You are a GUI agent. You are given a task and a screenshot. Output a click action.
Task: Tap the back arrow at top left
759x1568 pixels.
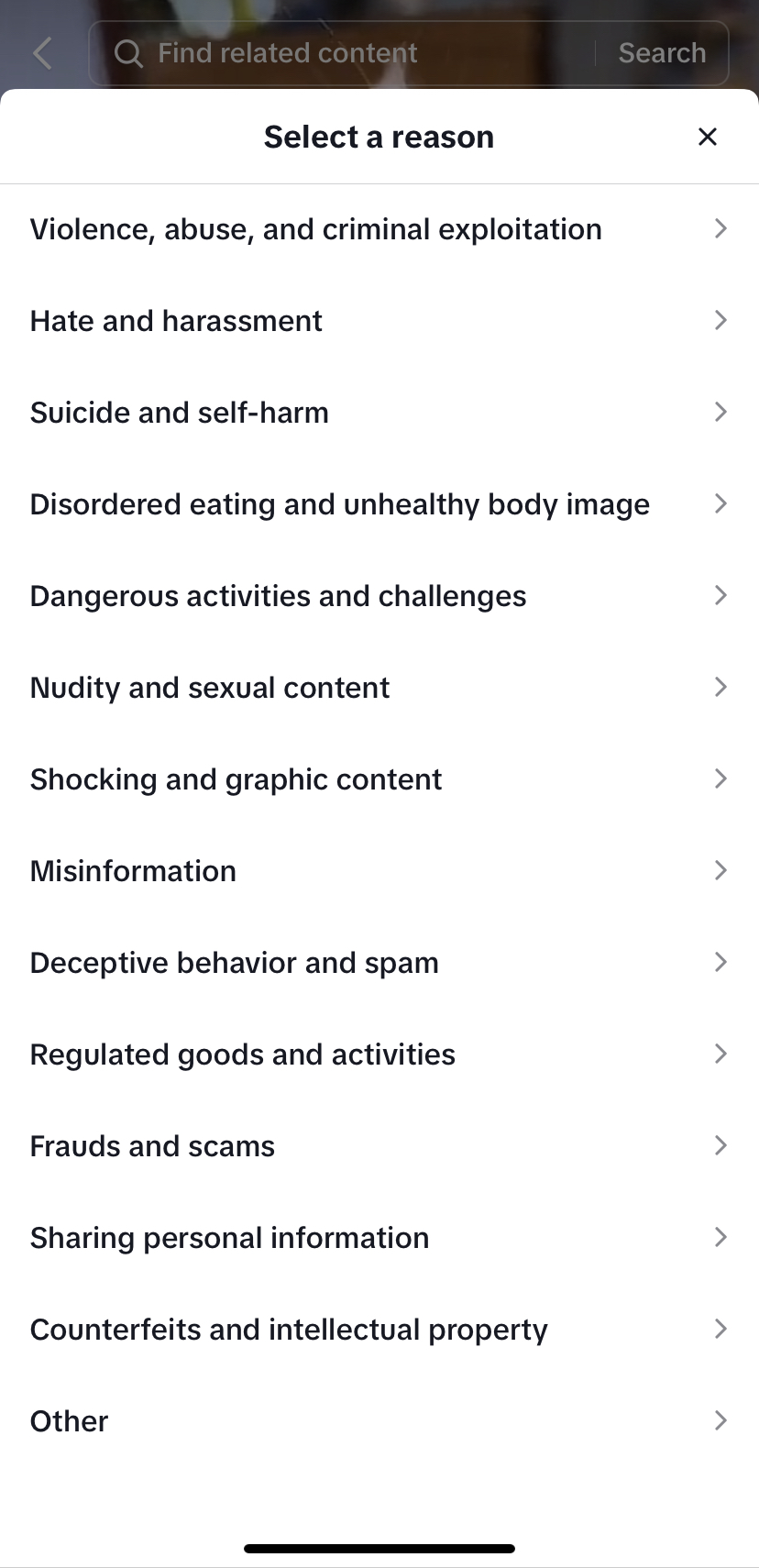coord(41,53)
